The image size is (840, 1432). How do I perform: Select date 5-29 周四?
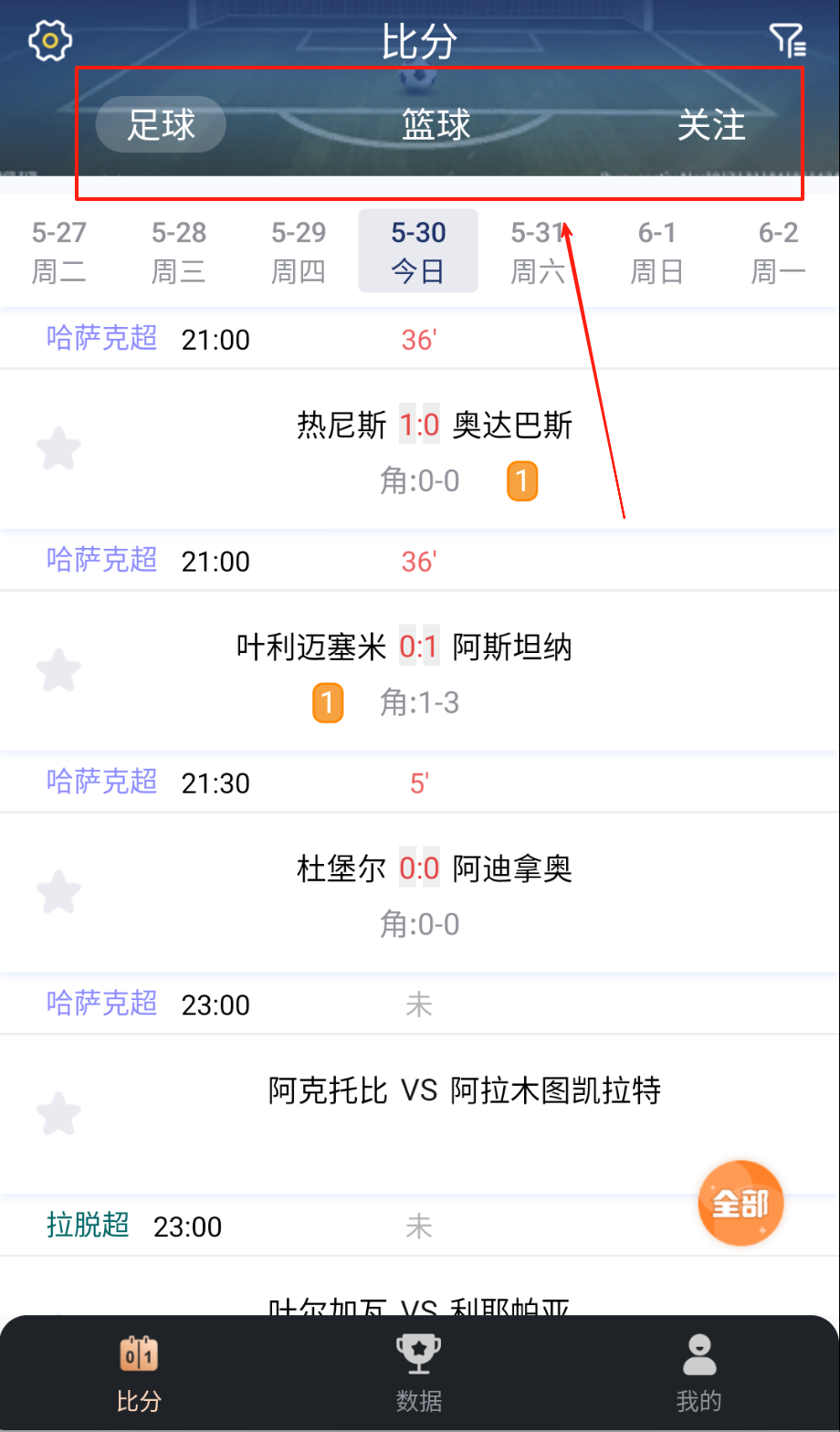[x=299, y=251]
